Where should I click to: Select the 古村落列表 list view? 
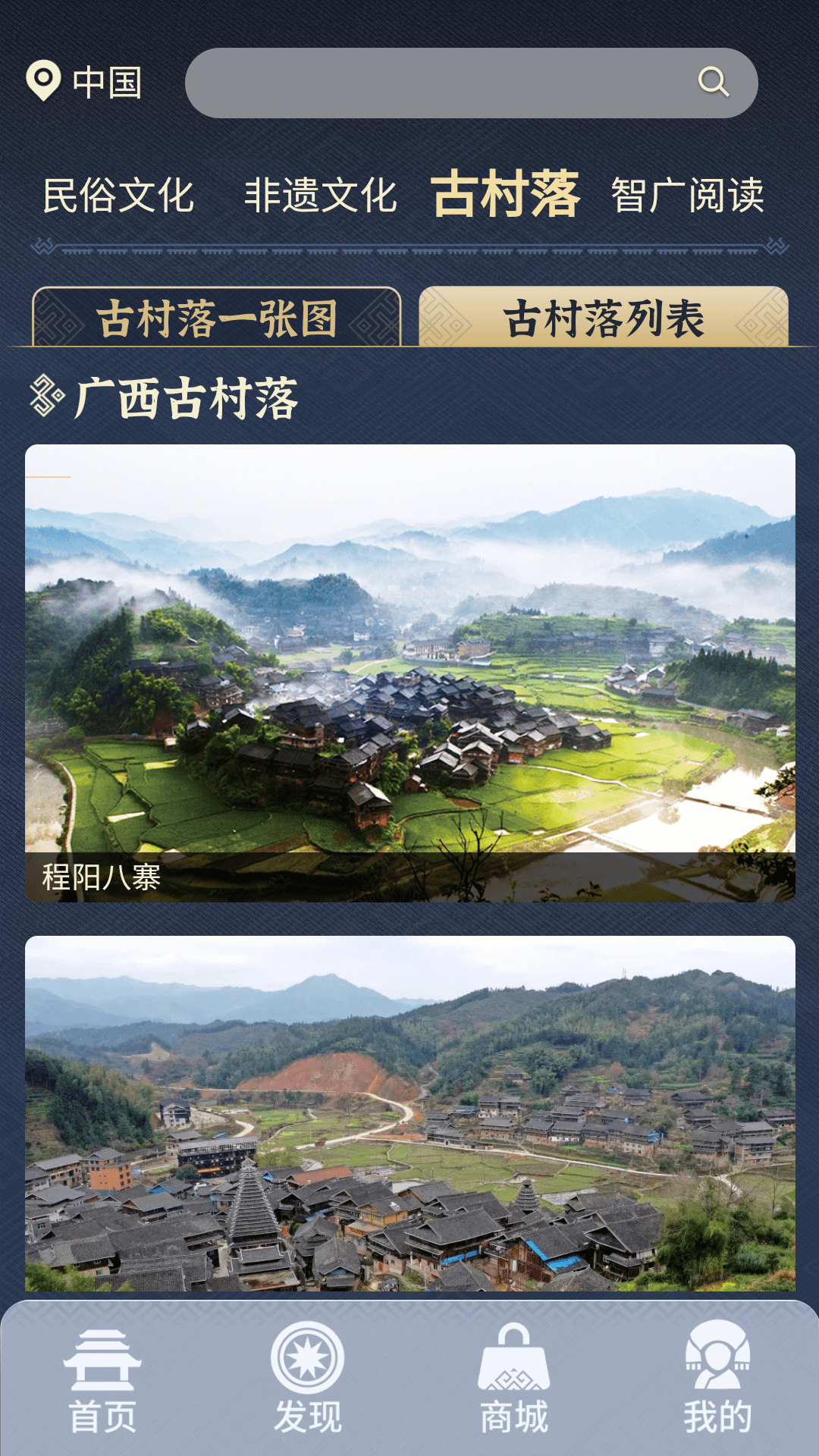(x=604, y=318)
